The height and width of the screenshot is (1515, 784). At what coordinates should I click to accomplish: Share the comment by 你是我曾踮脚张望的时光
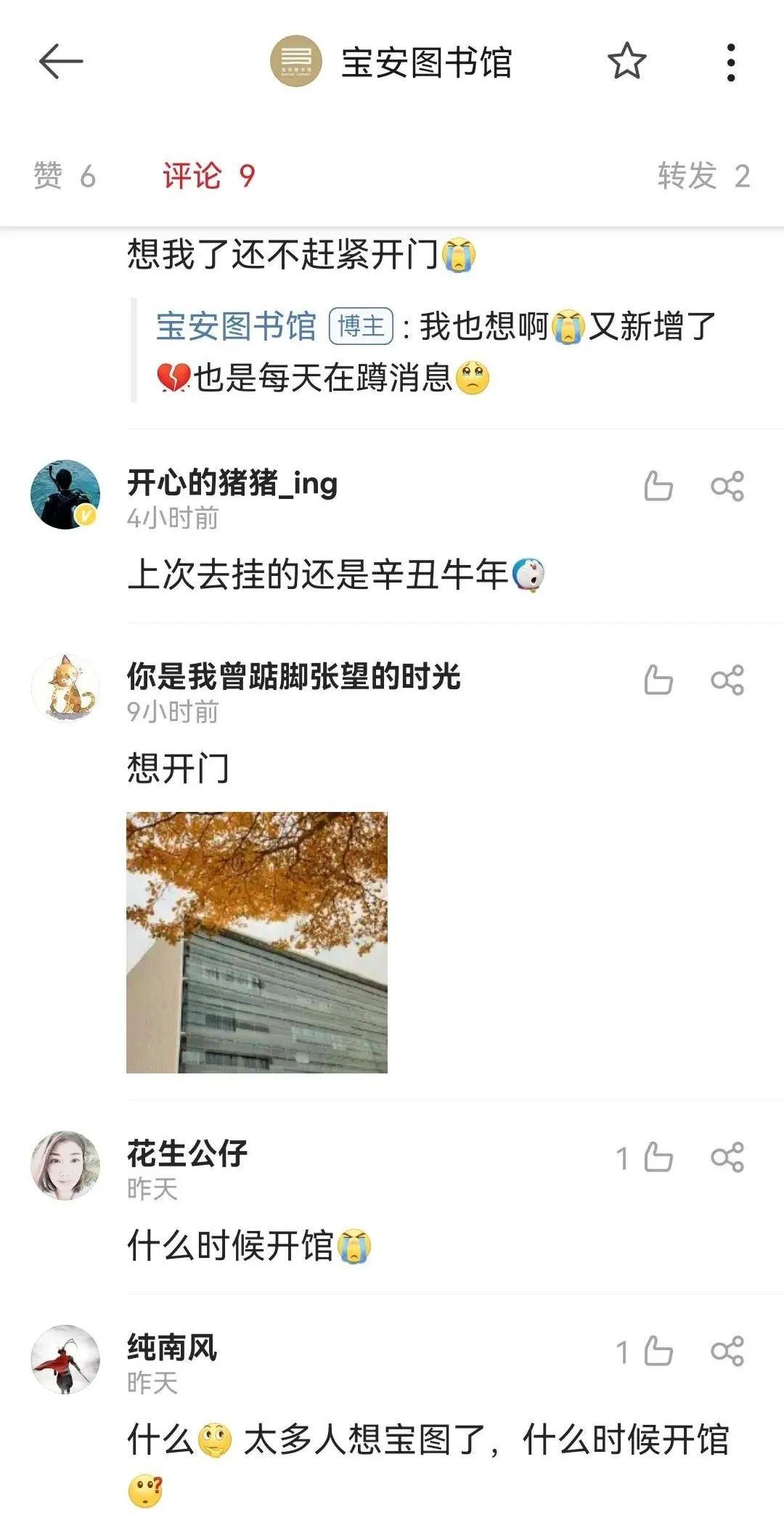[x=727, y=681]
